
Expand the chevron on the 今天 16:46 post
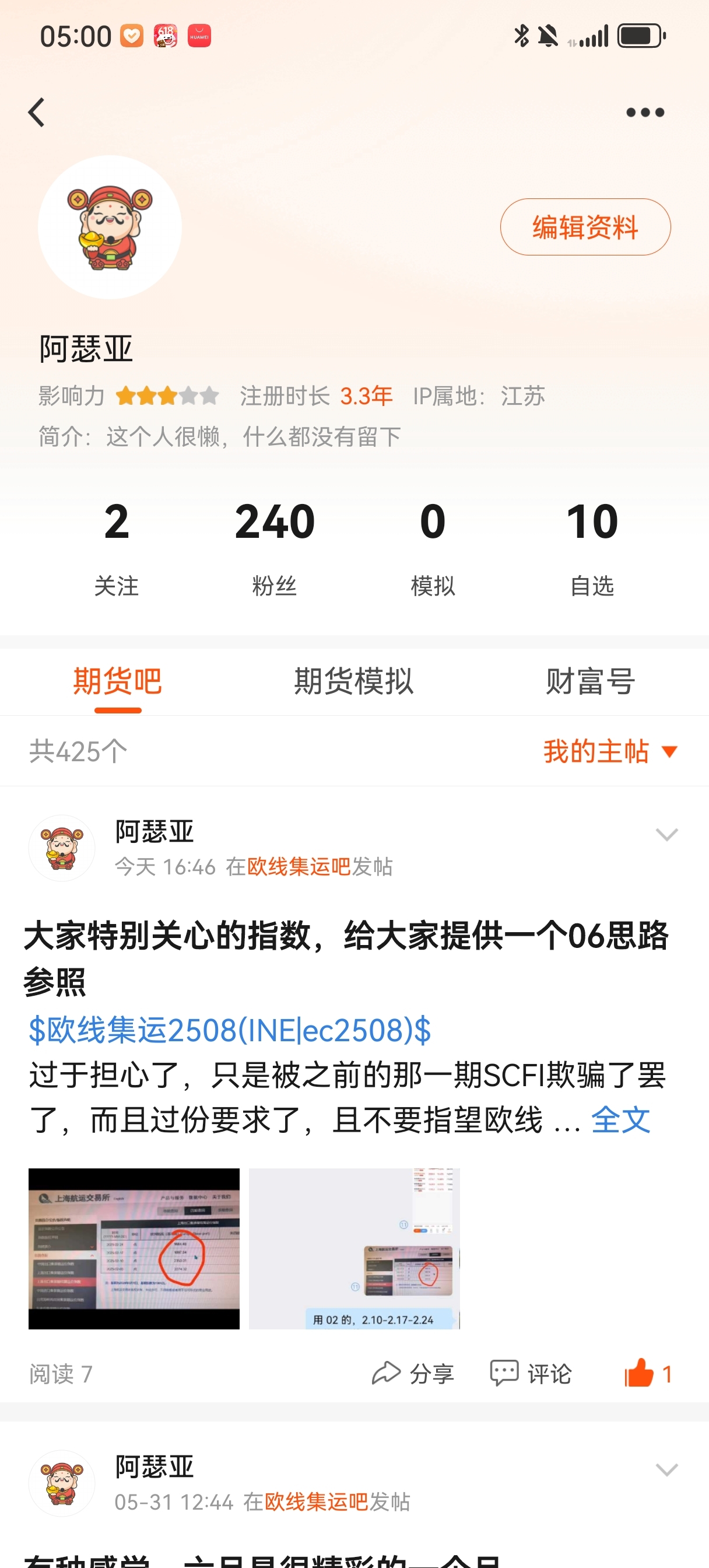click(666, 835)
